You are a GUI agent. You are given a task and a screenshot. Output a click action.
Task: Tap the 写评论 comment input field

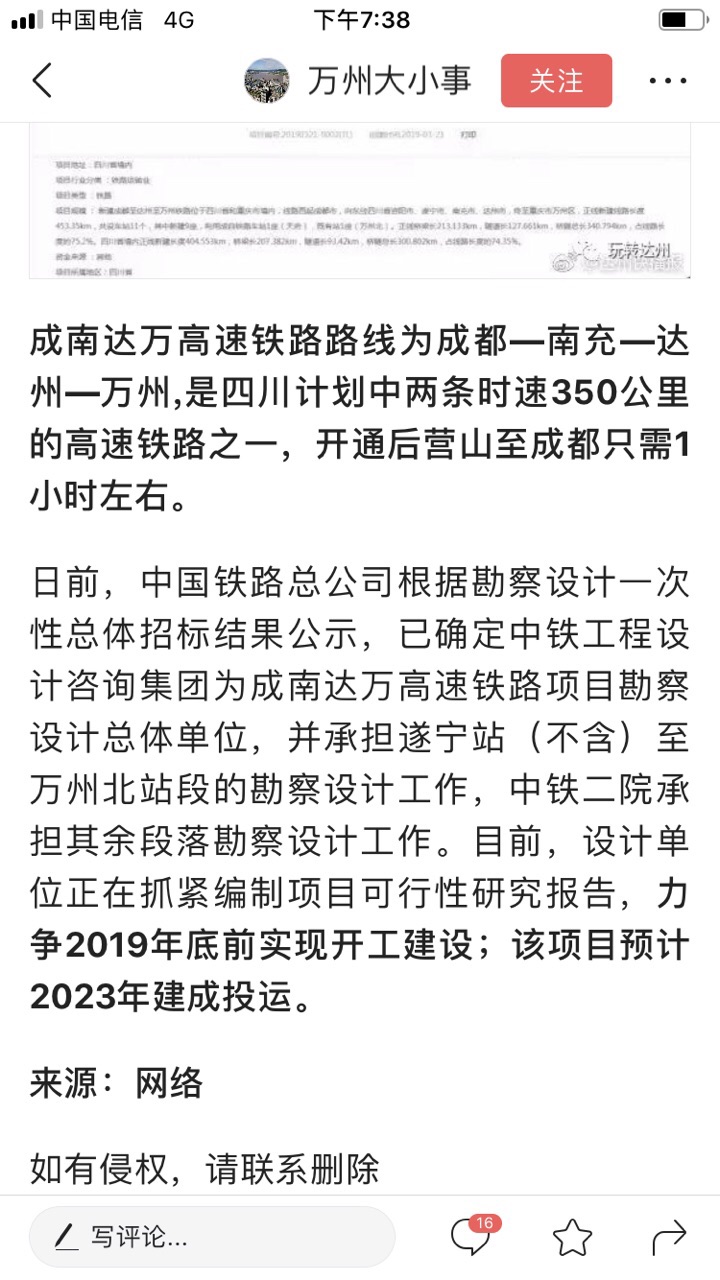(x=212, y=1236)
